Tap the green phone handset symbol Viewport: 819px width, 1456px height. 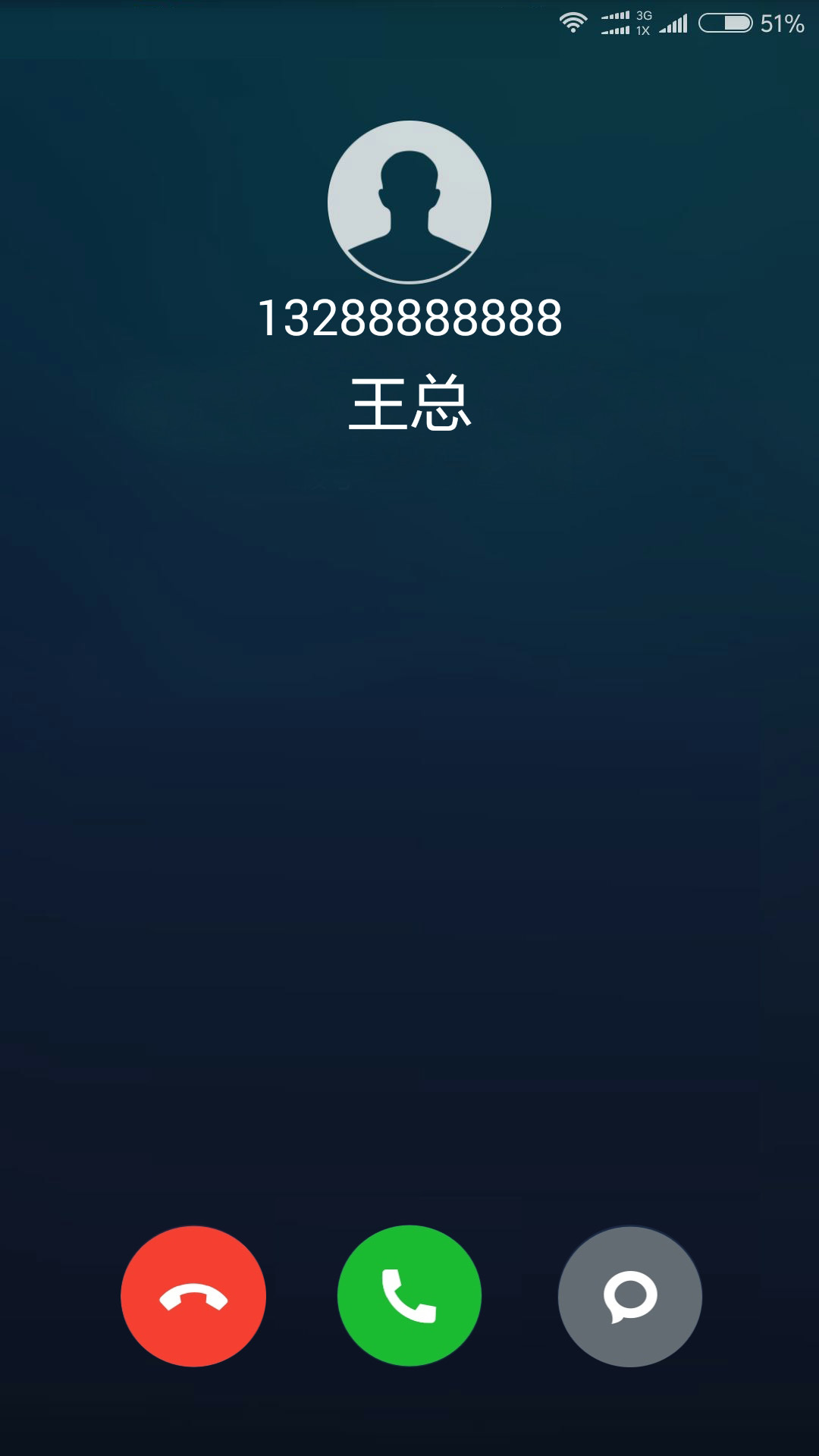[x=409, y=1297]
